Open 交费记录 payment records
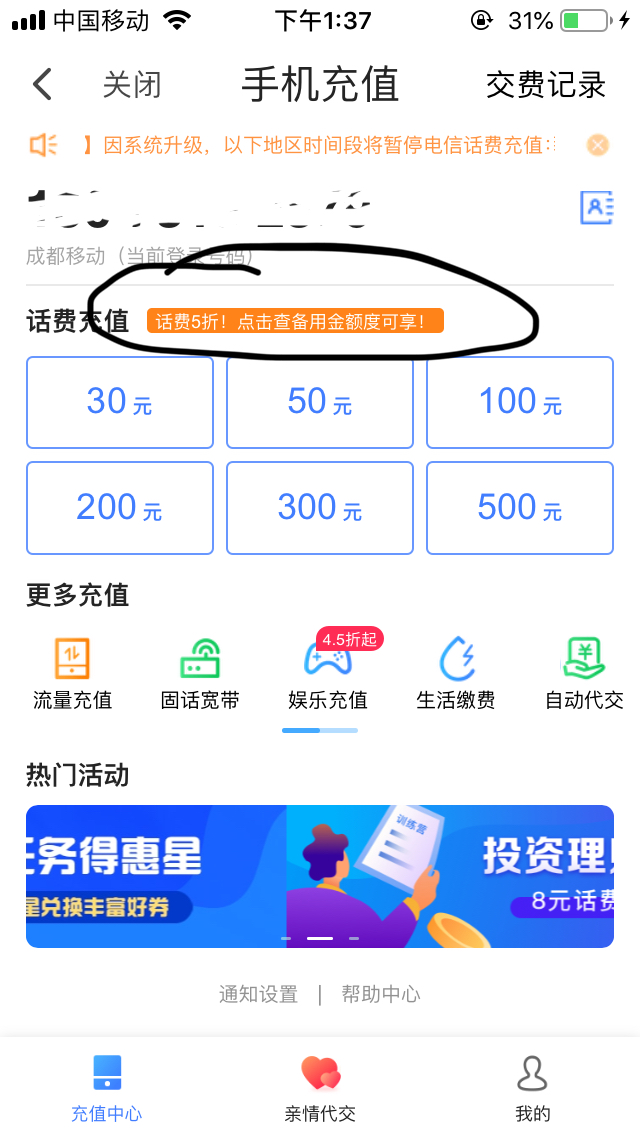The image size is (640, 1136). [x=545, y=85]
